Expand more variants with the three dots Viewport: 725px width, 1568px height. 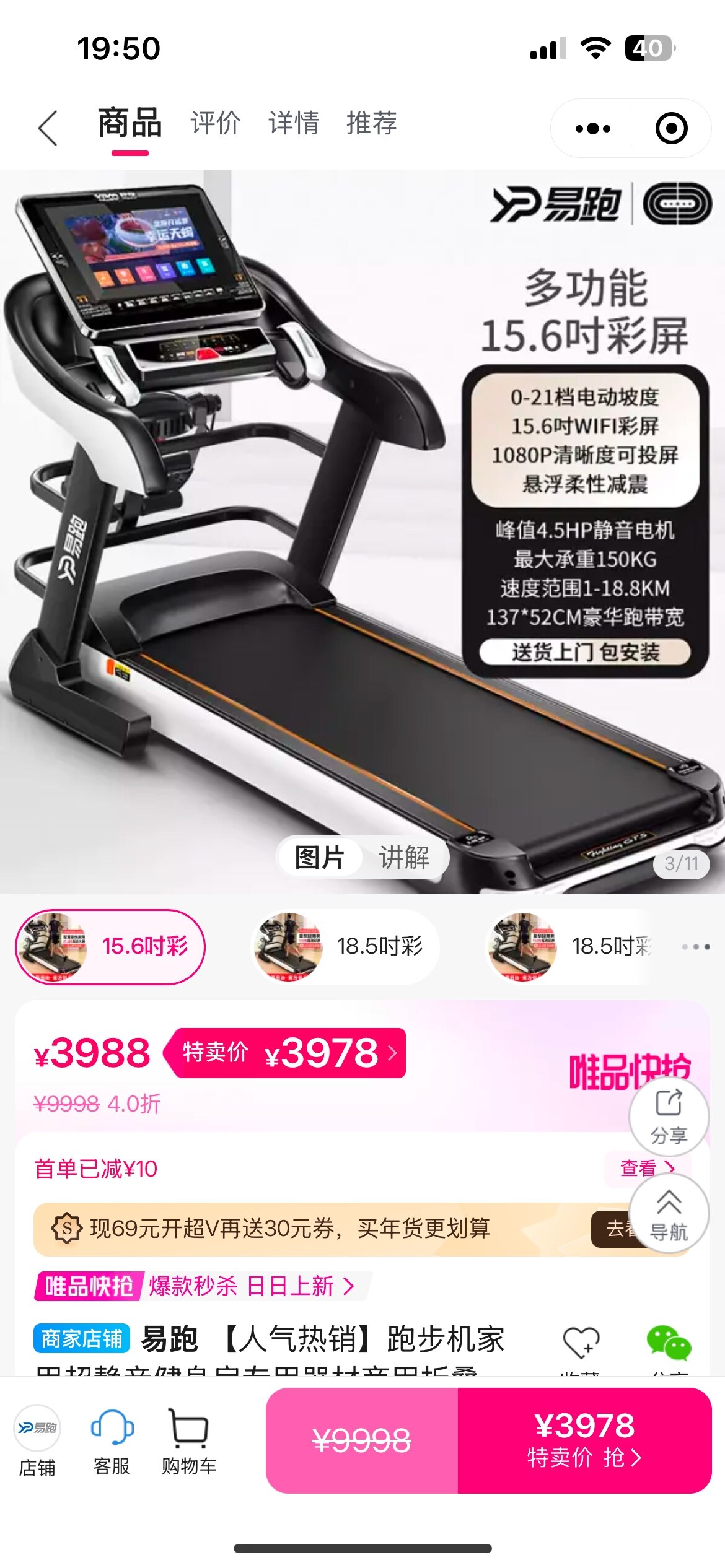[695, 946]
